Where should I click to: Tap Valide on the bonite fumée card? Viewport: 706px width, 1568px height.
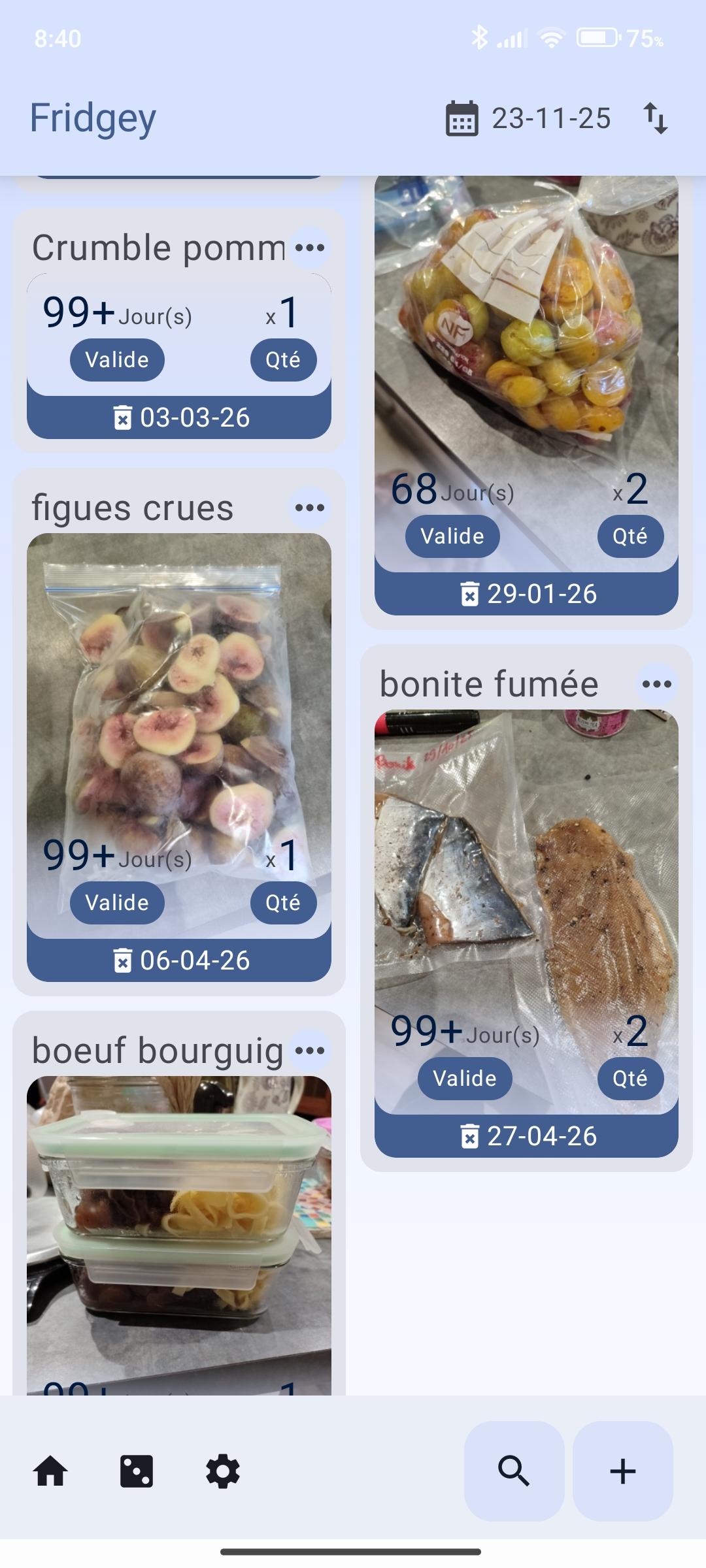point(465,1079)
